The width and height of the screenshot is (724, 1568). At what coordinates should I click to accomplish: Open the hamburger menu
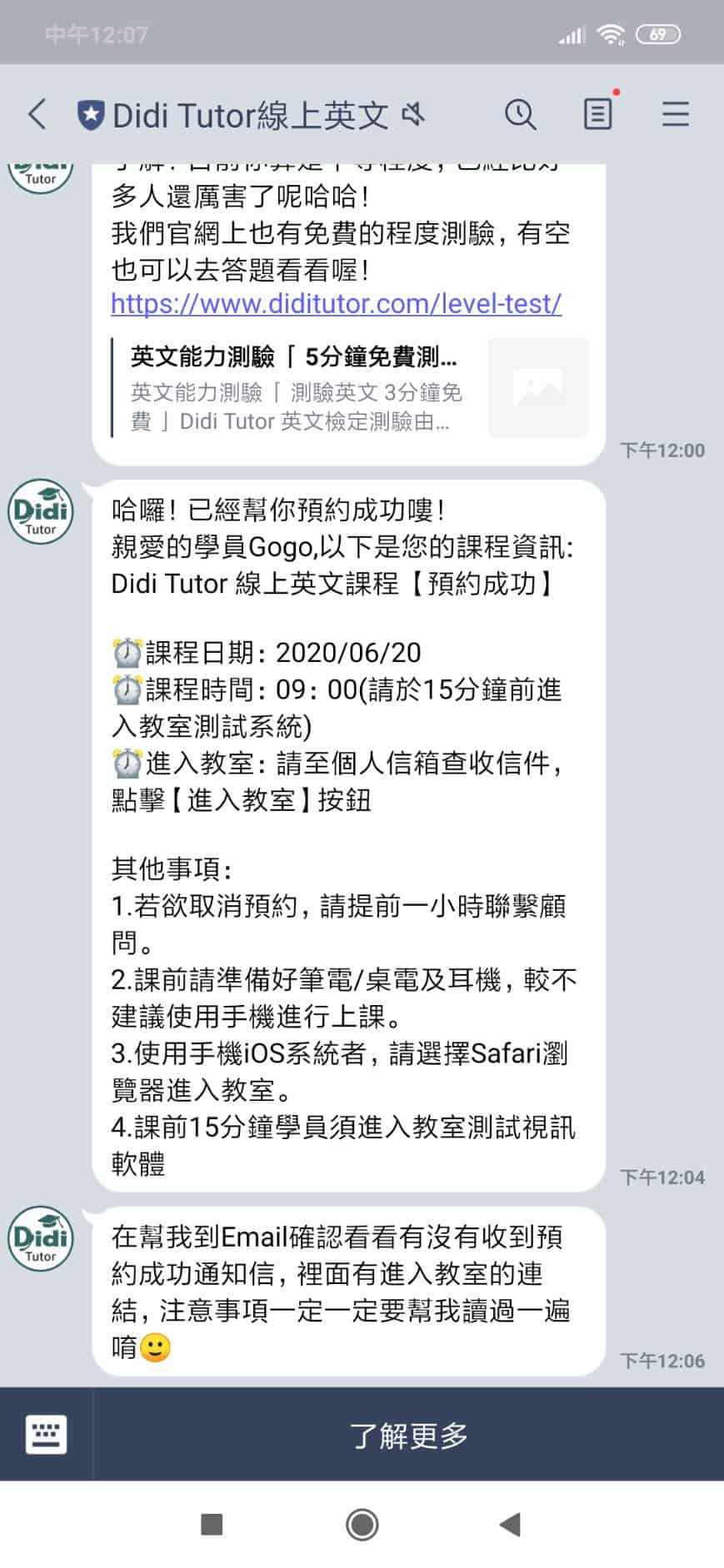676,114
